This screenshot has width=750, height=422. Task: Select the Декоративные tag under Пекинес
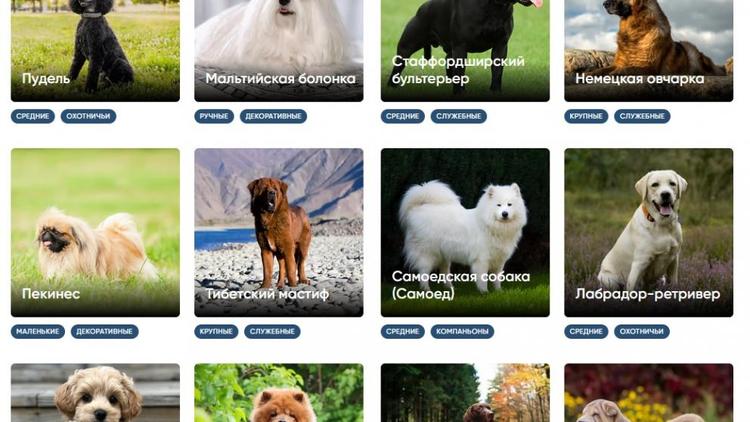104,331
